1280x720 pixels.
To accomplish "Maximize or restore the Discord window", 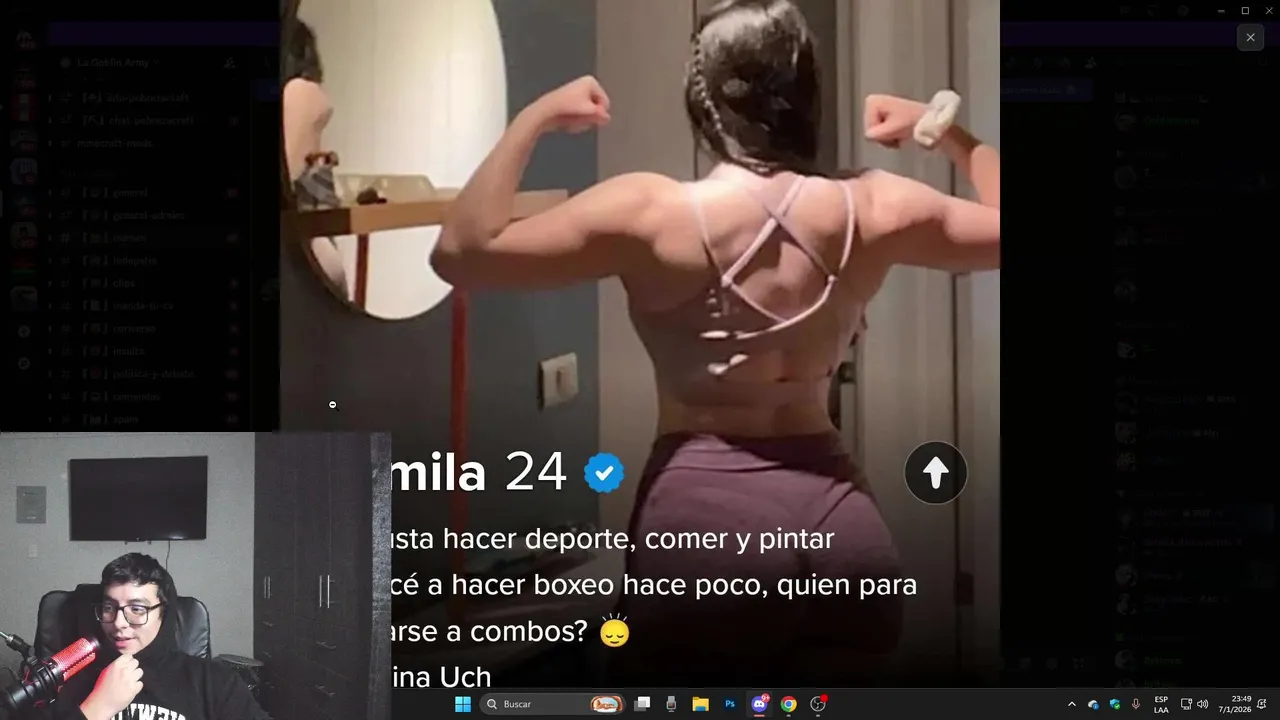I will click(x=1245, y=10).
